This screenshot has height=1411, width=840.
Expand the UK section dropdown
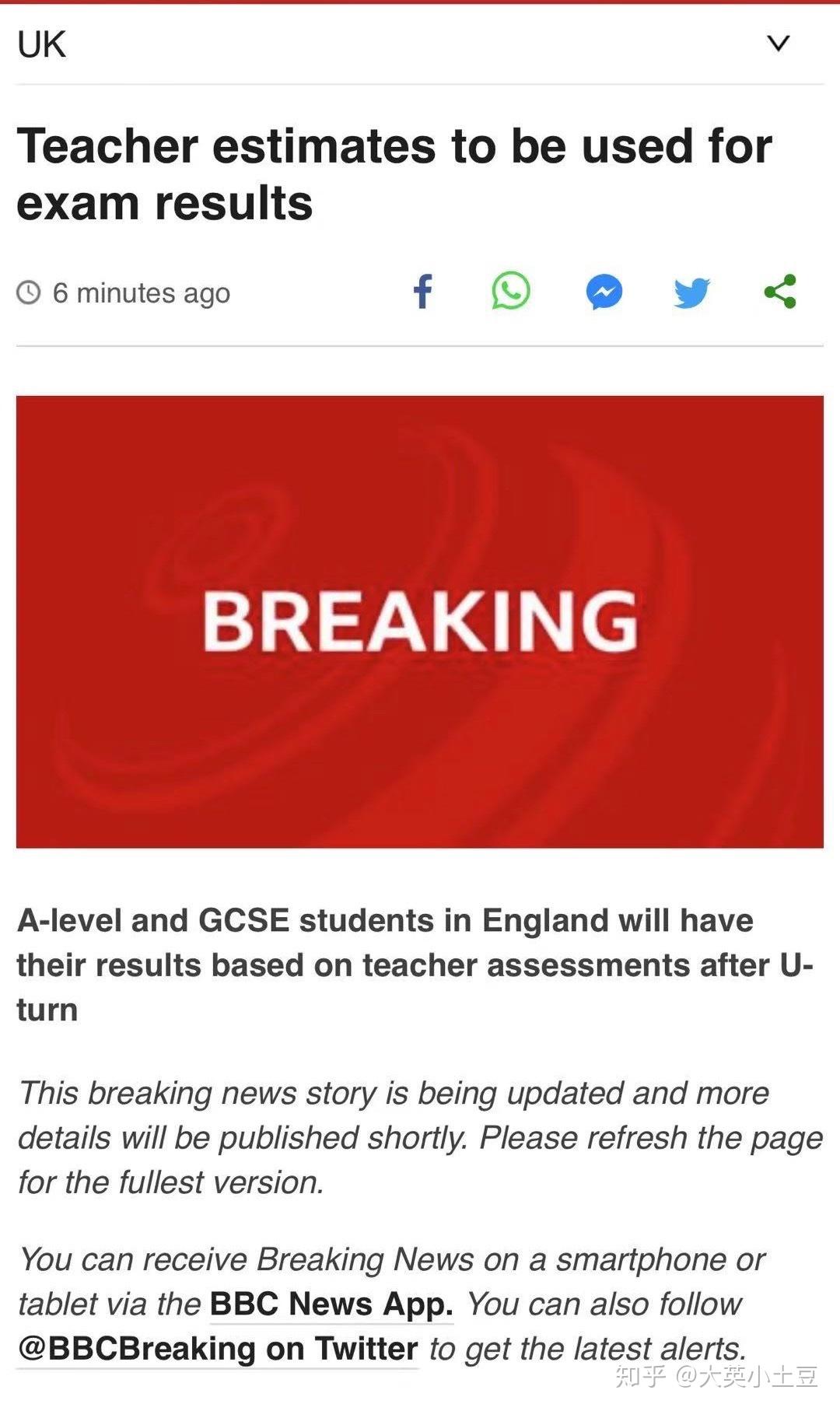(778, 44)
